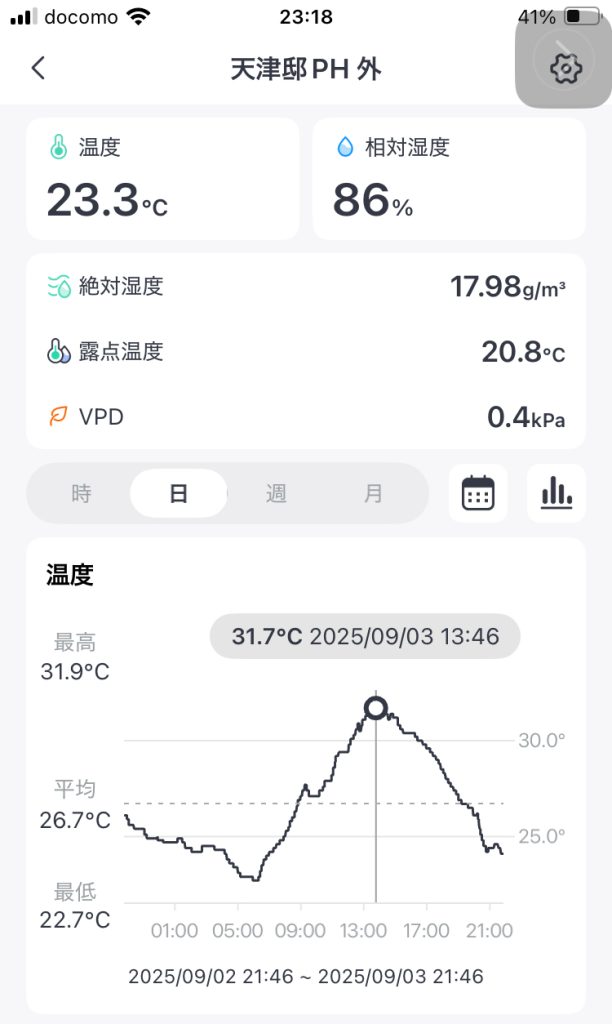The image size is (612, 1024).
Task: Open the calendar date picker
Action: [x=478, y=493]
